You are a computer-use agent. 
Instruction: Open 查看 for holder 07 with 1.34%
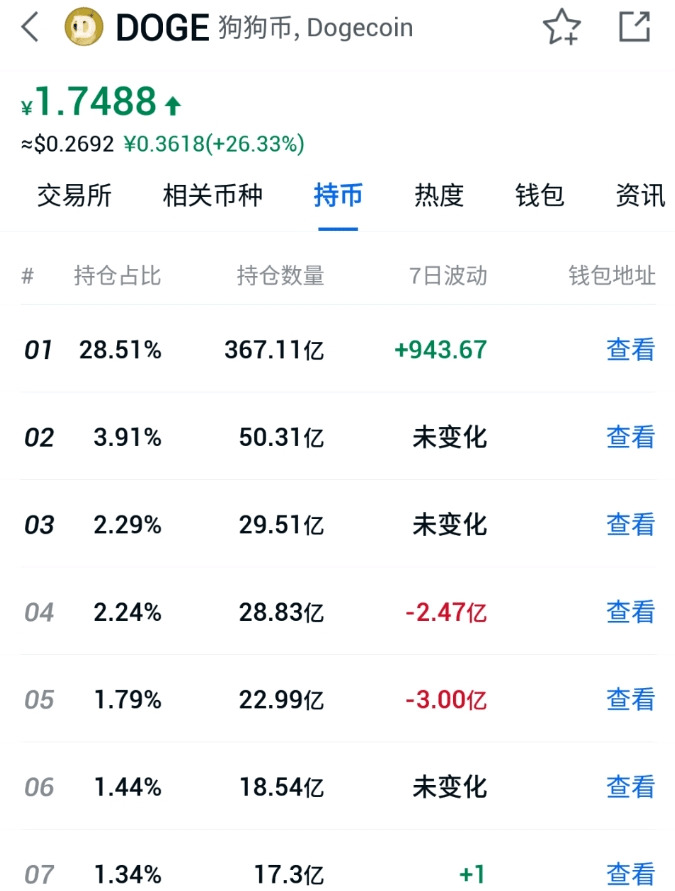[631, 874]
